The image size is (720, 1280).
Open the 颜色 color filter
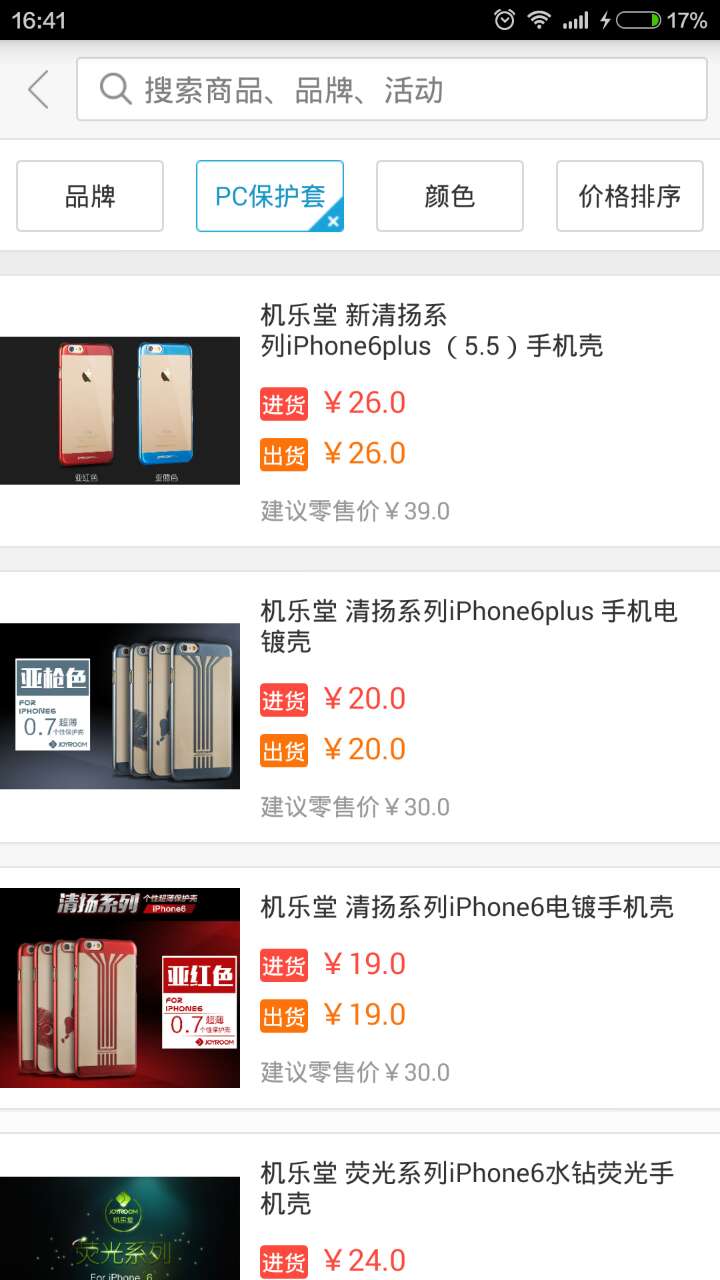pyautogui.click(x=450, y=196)
